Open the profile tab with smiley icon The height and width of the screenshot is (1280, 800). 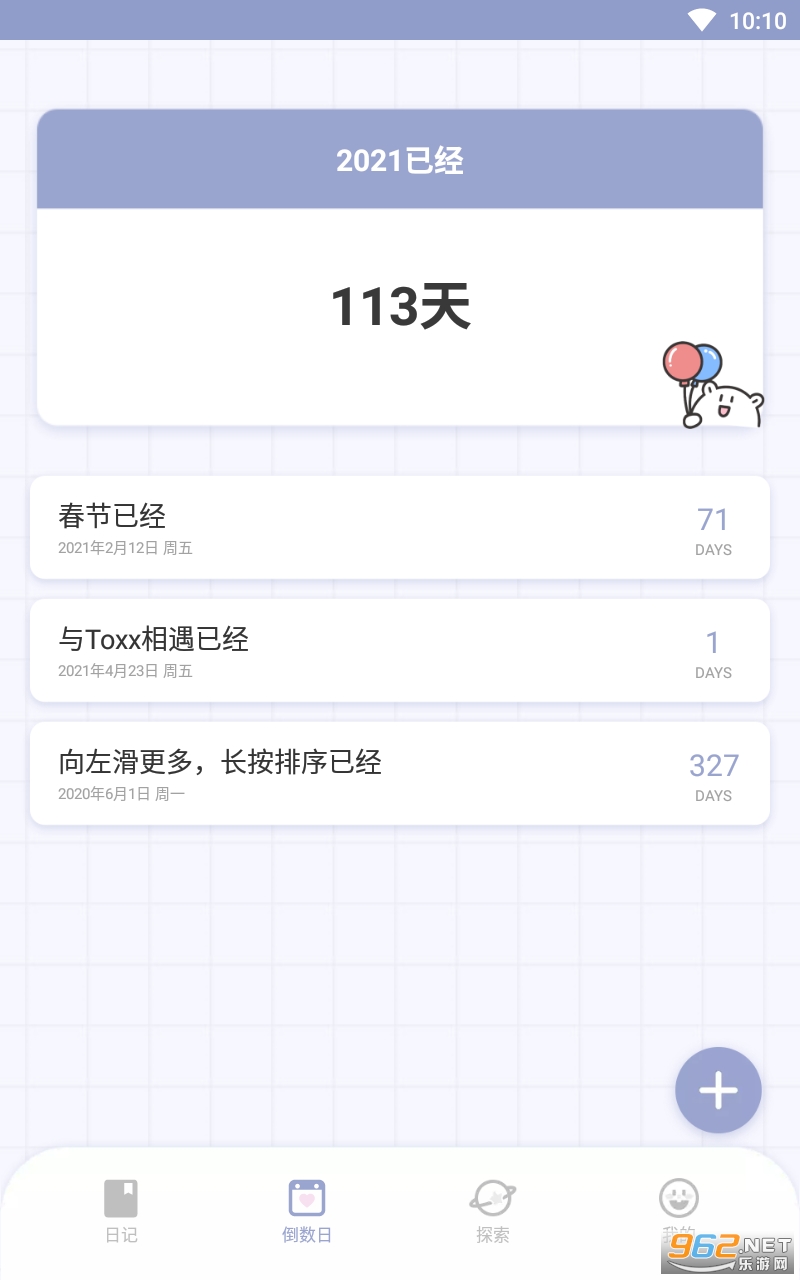tap(679, 1211)
